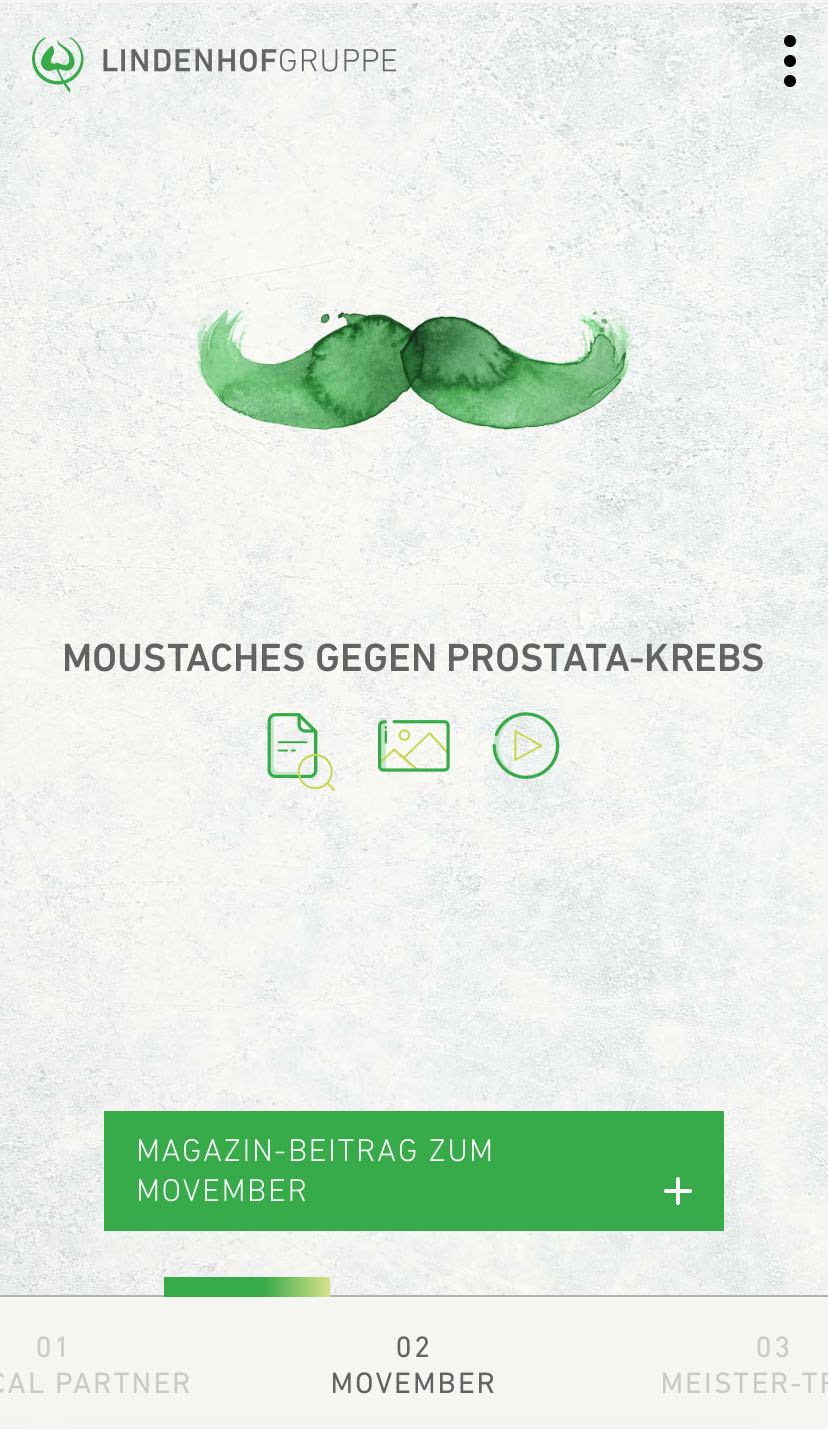The height and width of the screenshot is (1429, 828).
Task: Play the Movember video
Action: tap(525, 746)
